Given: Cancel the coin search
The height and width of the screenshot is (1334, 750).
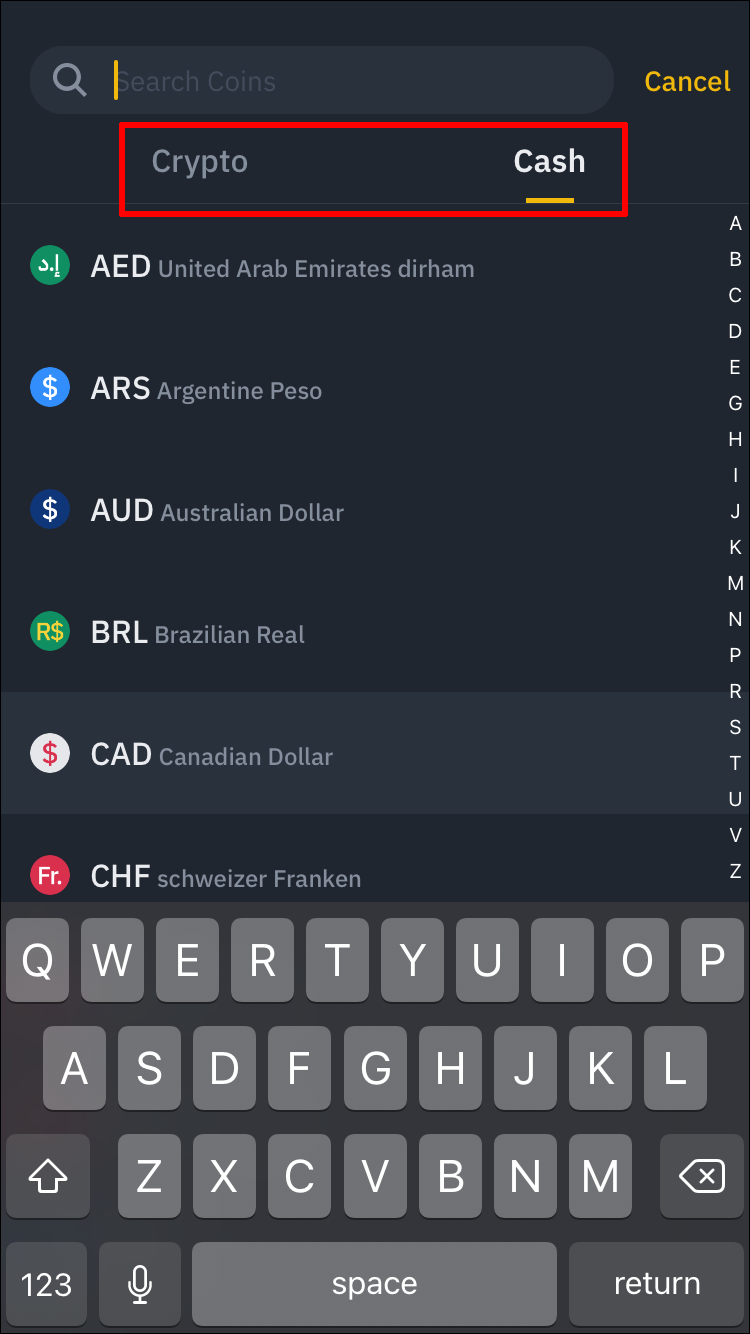Looking at the screenshot, I should 687,81.
